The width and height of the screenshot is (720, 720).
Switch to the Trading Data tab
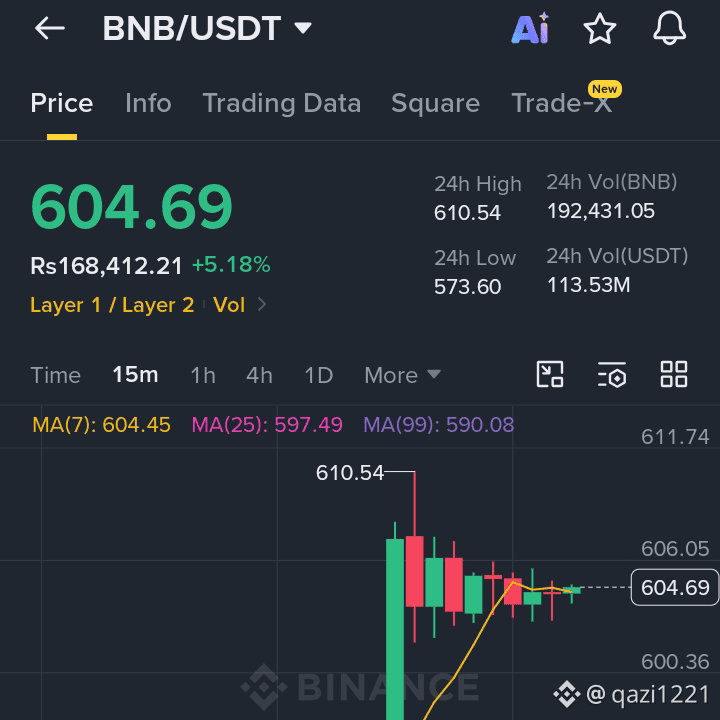tap(281, 103)
